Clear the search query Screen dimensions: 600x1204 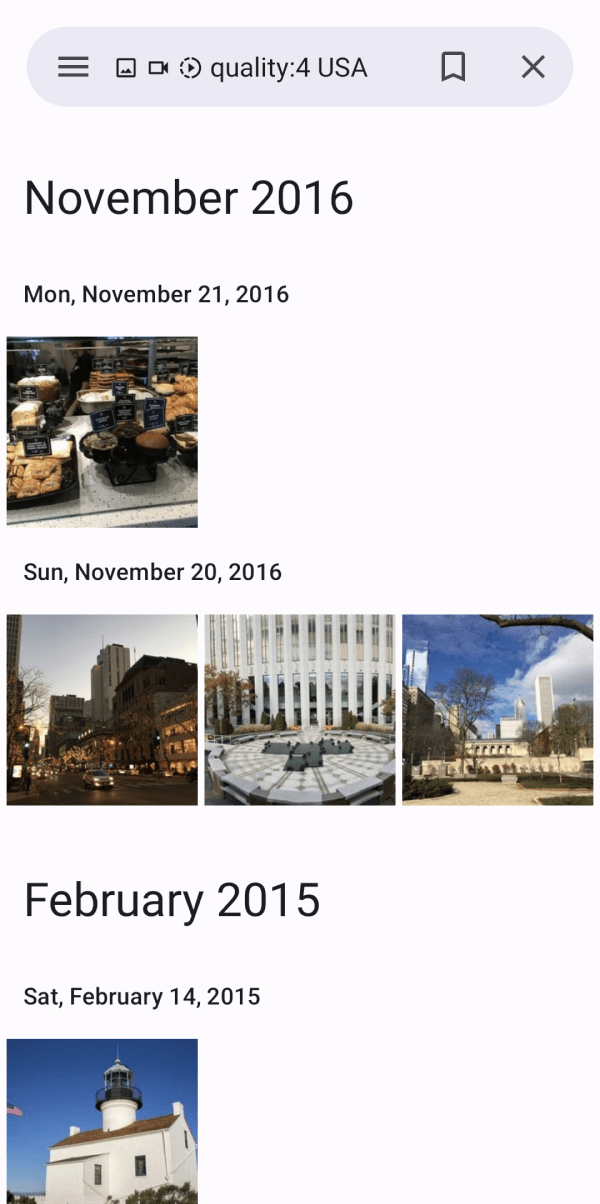533,67
